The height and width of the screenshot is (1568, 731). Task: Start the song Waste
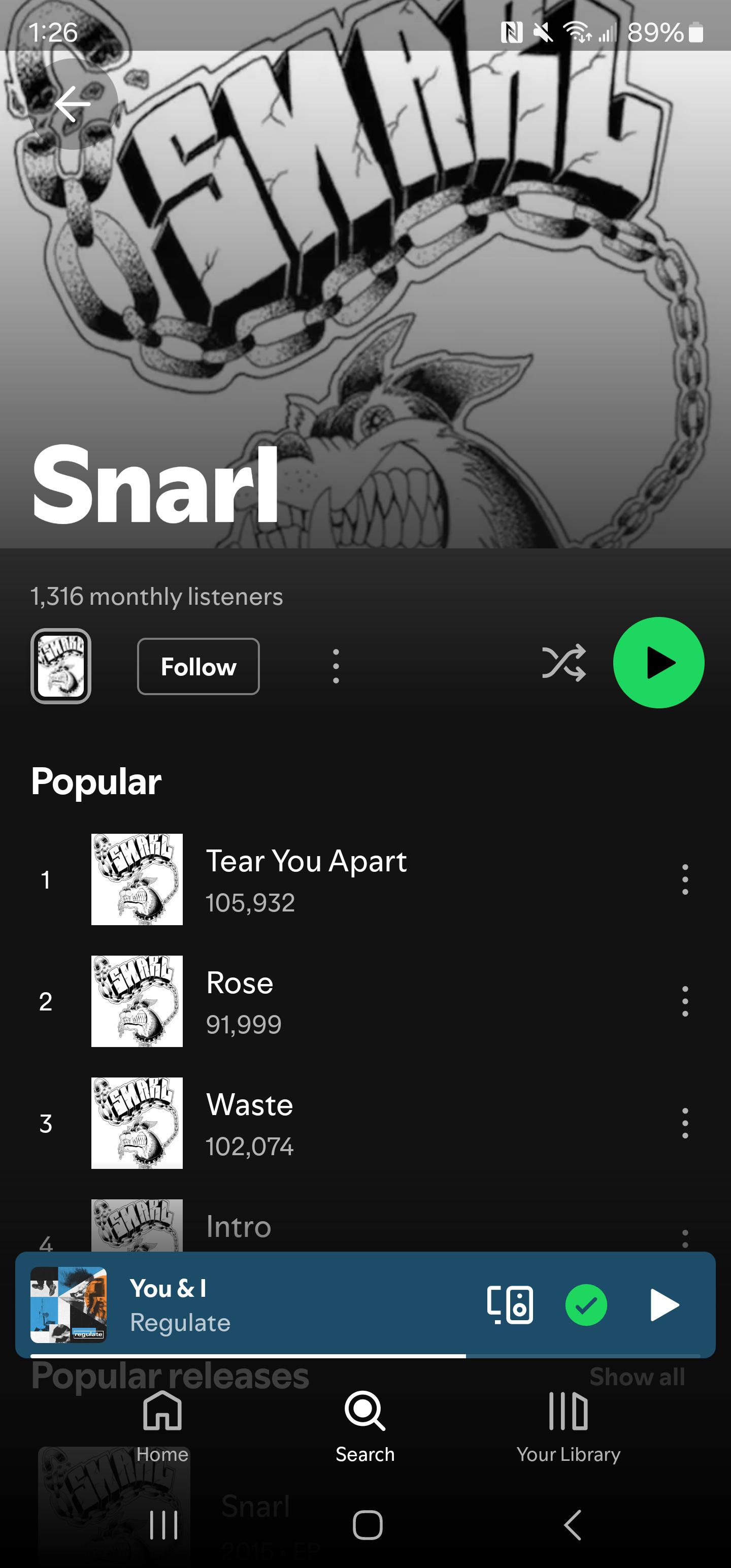click(x=250, y=1123)
